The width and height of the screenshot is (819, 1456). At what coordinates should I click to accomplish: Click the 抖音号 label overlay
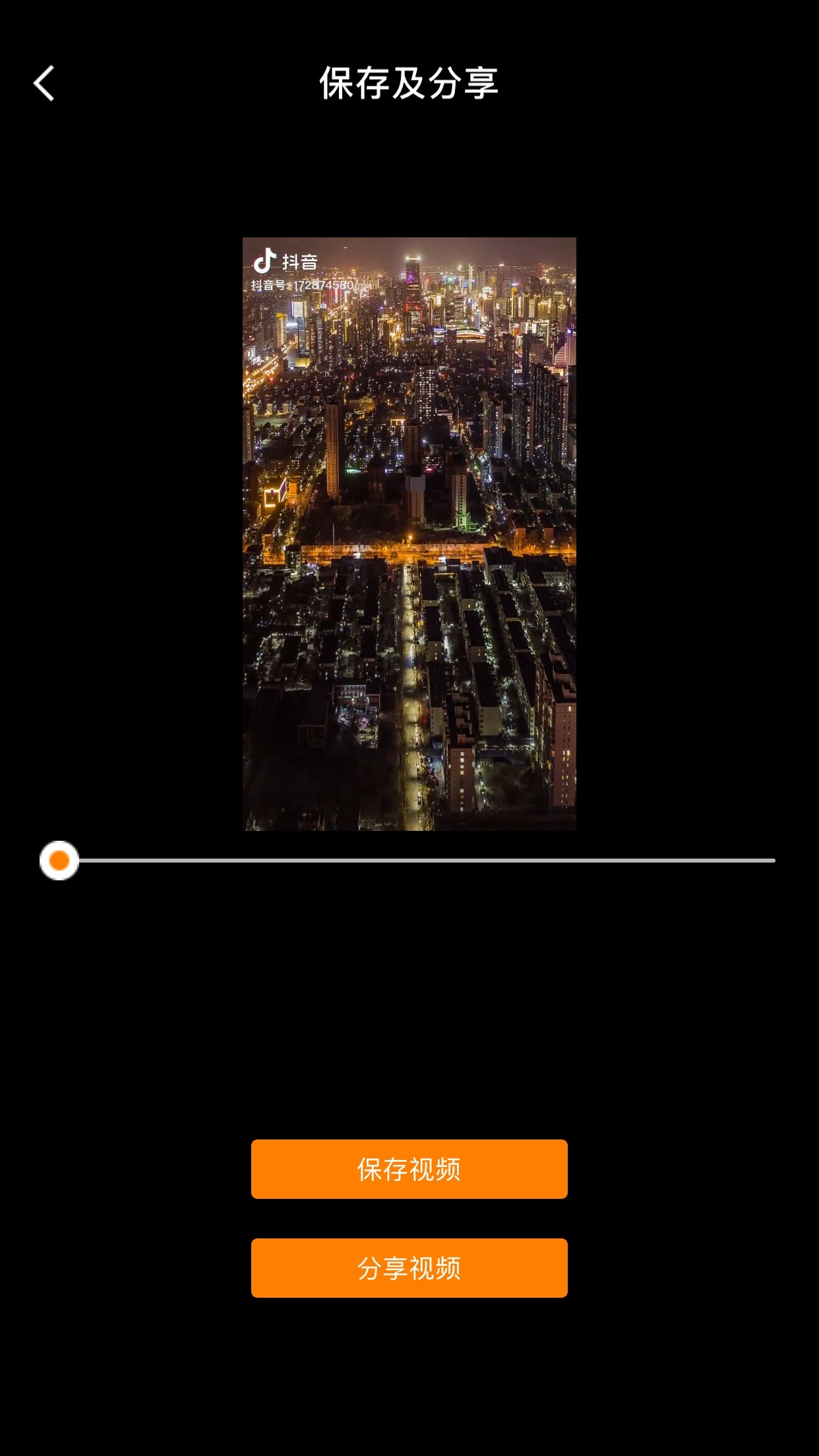click(x=268, y=285)
